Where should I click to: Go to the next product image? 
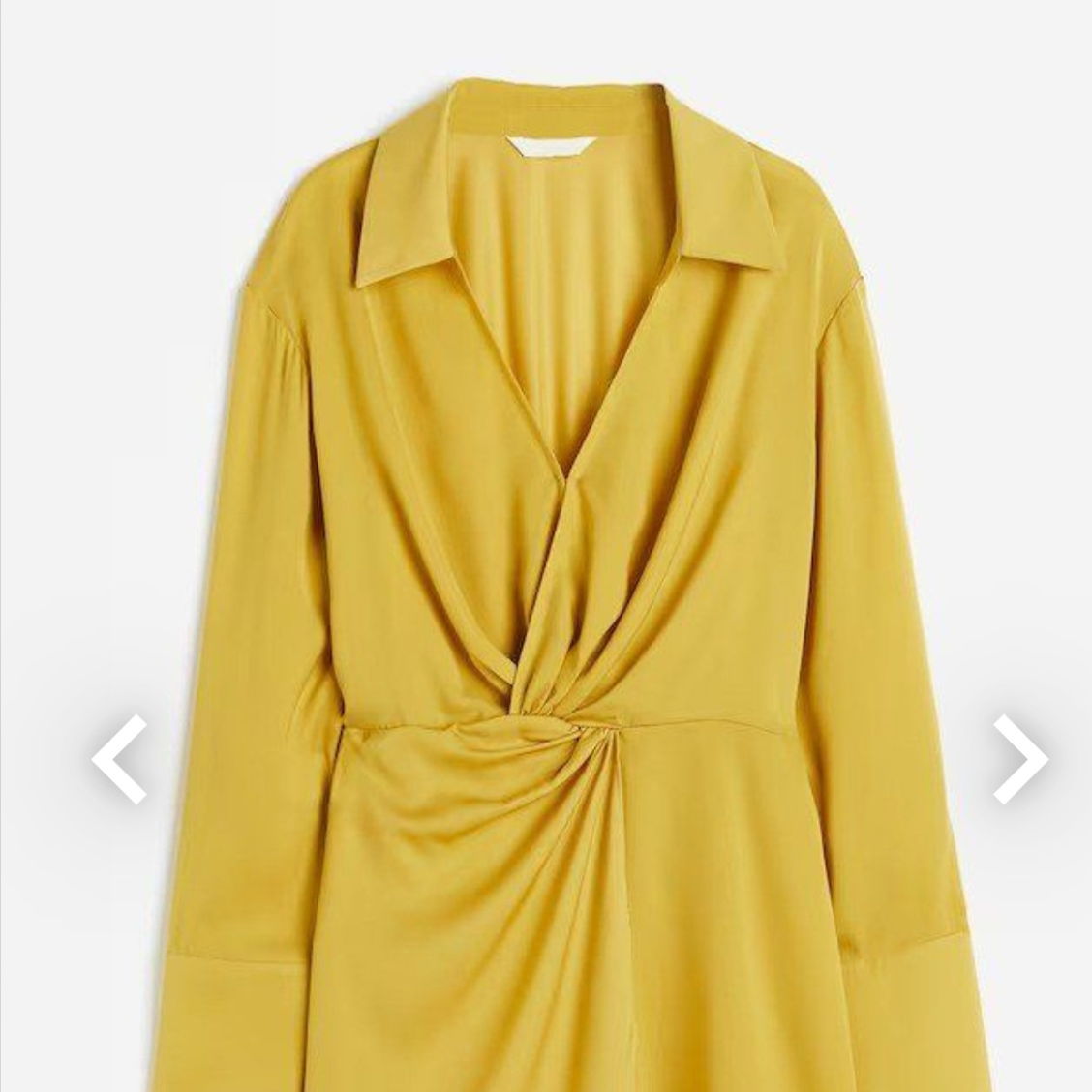1020,759
